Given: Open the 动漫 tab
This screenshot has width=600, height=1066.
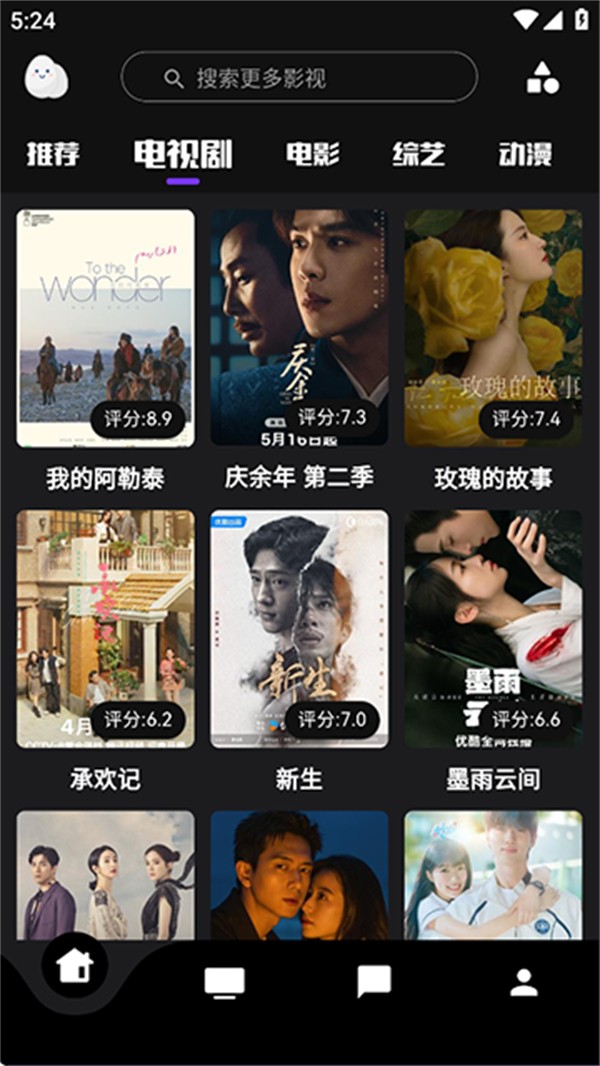Looking at the screenshot, I should [525, 154].
